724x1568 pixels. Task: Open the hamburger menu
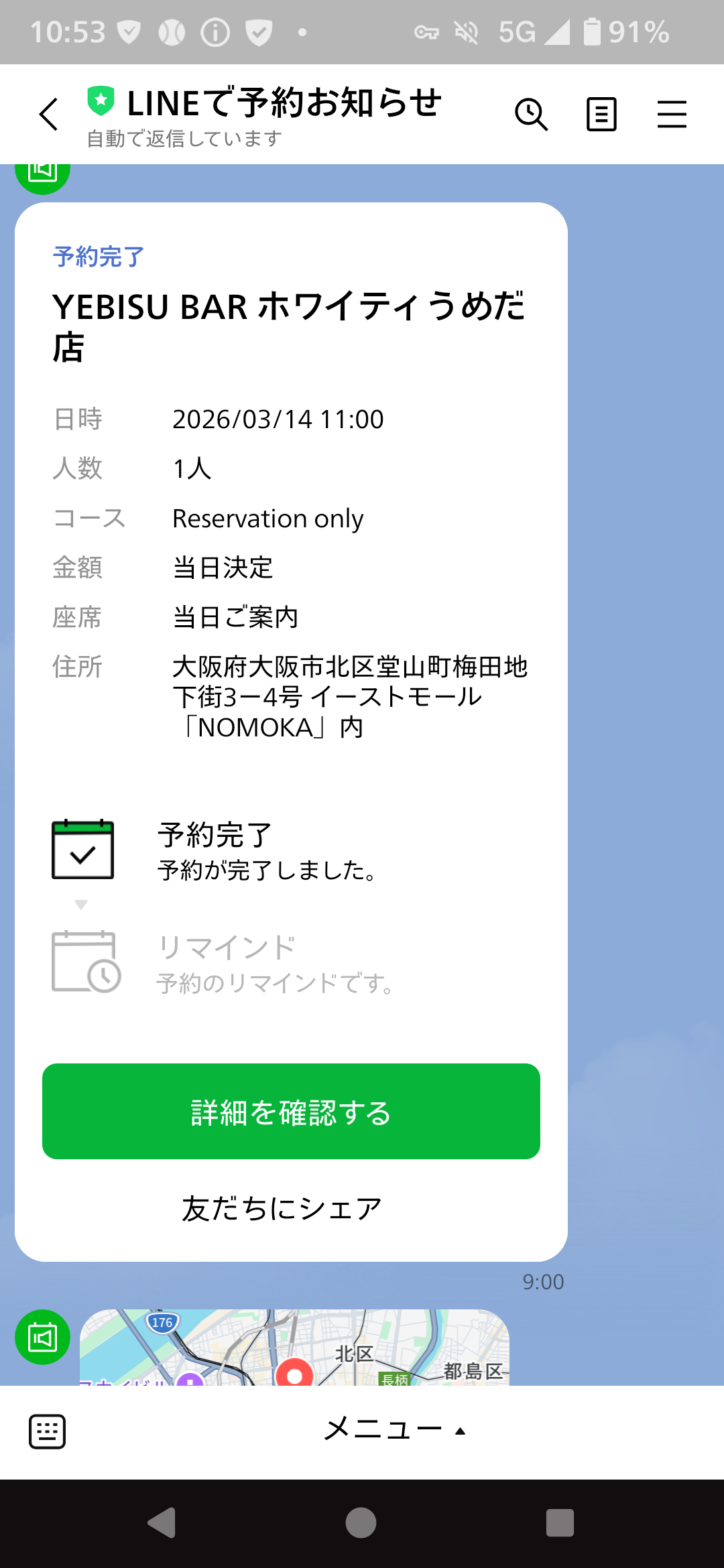click(672, 114)
